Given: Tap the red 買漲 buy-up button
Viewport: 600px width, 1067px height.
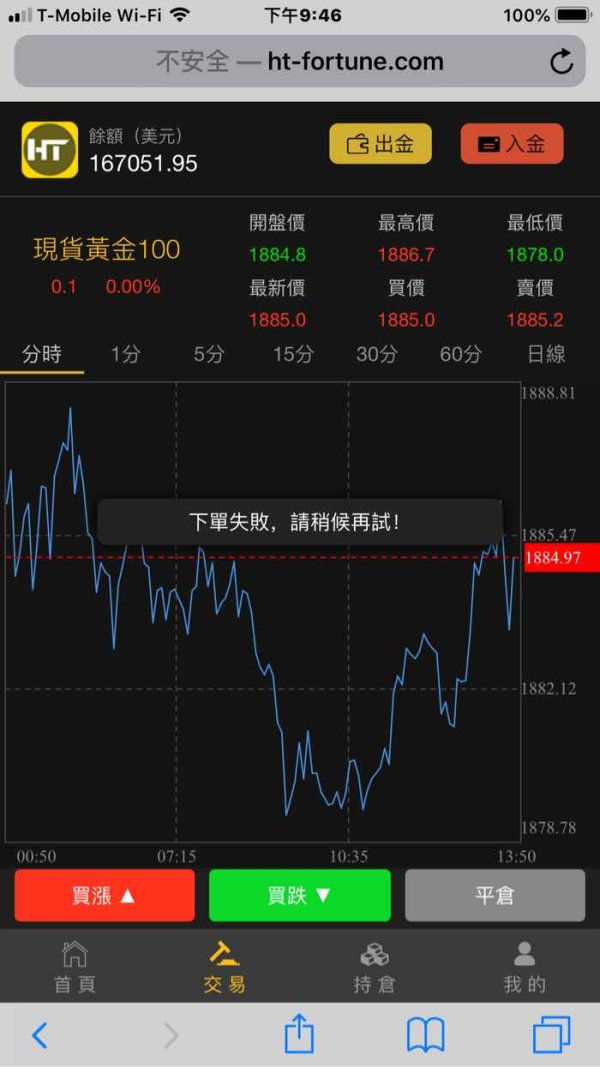Looking at the screenshot, I should click(x=104, y=896).
